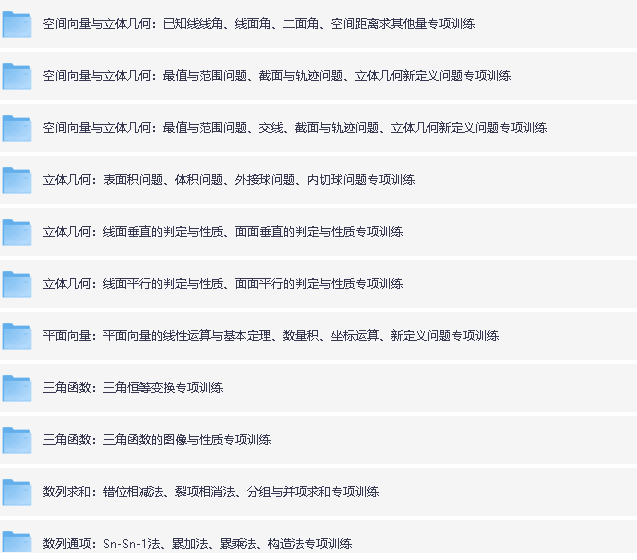Open folder 立体几何：线面平行的判定与性质
Screen dimensions: 637x560
[222, 284]
